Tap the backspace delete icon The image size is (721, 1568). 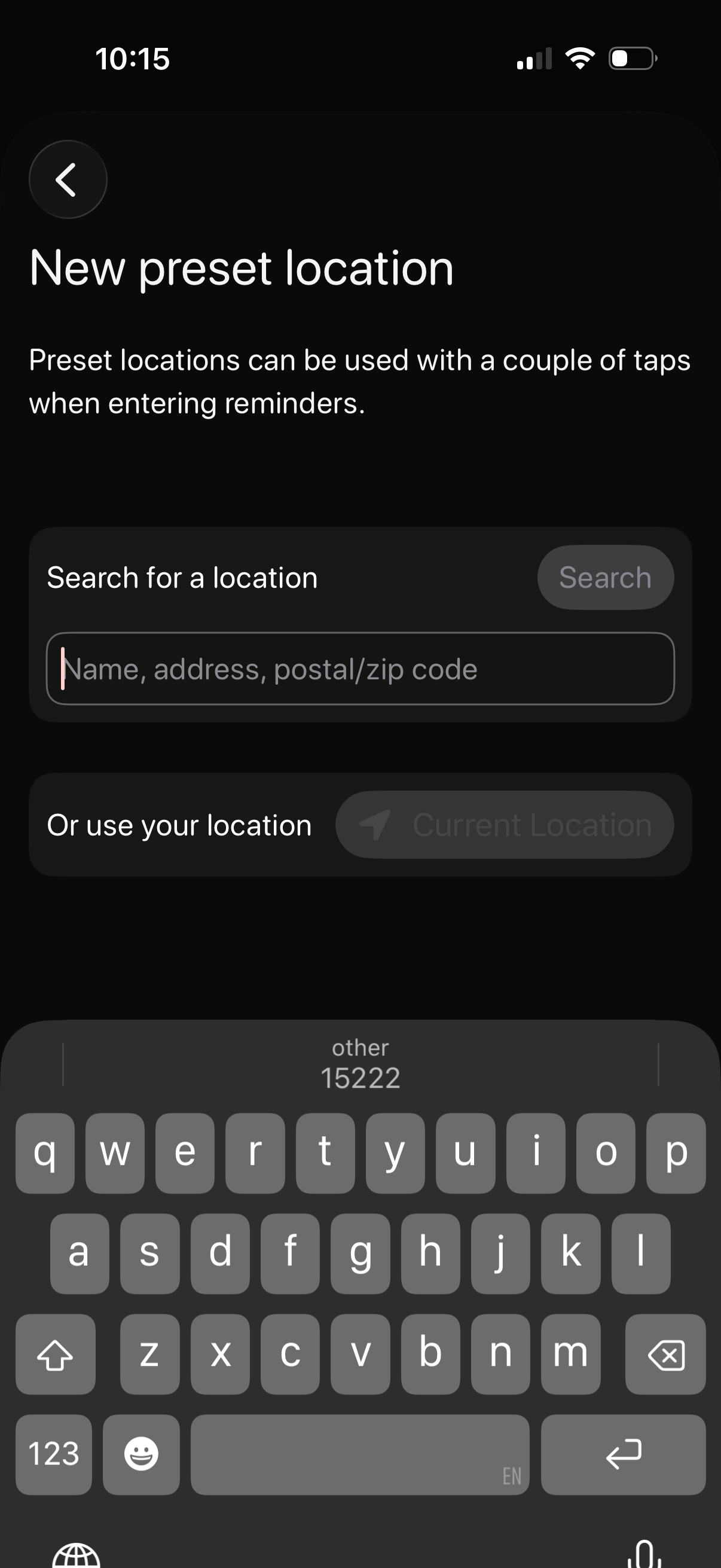tap(666, 1354)
